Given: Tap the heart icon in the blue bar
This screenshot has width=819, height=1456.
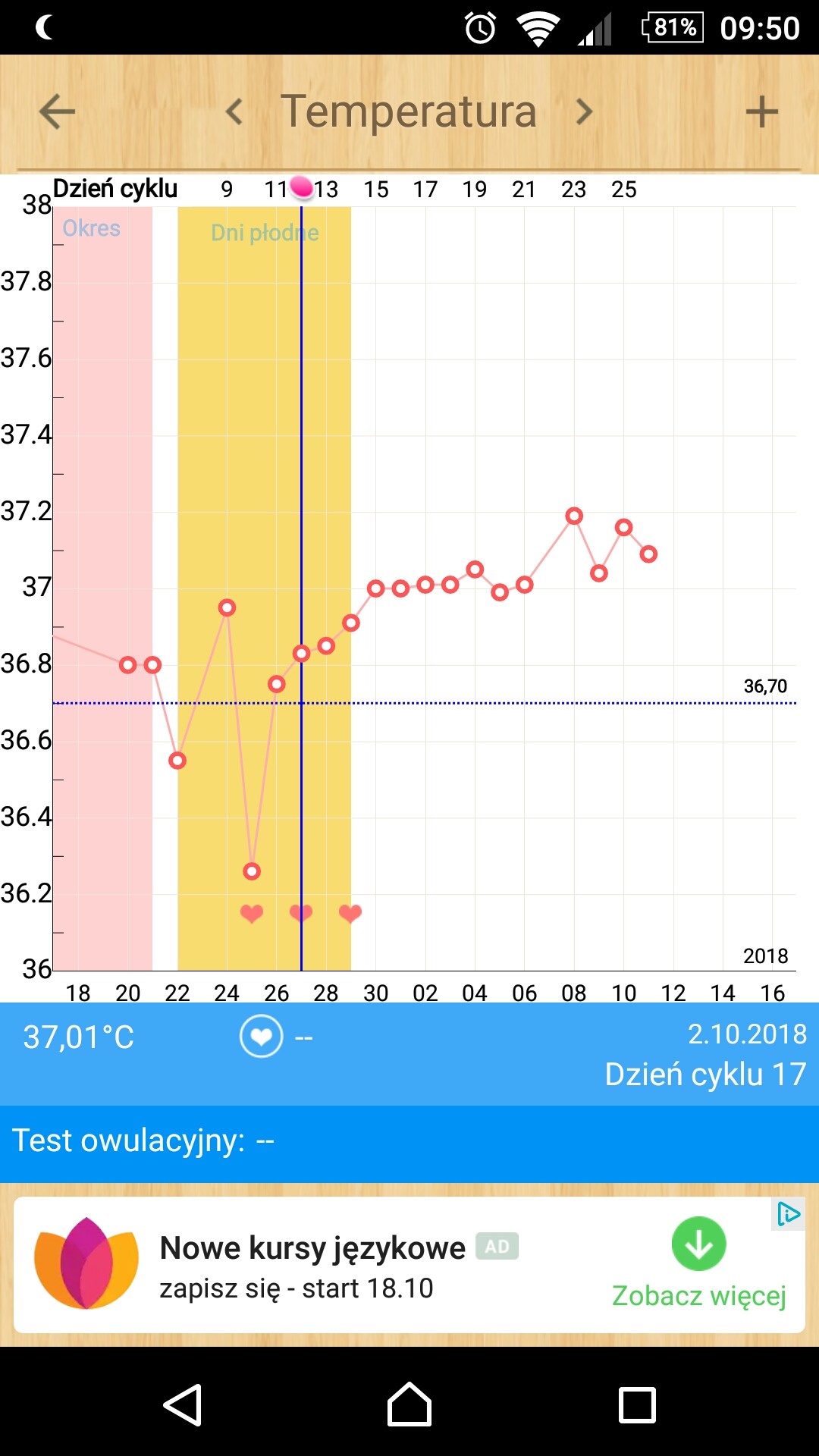Looking at the screenshot, I should (261, 1036).
